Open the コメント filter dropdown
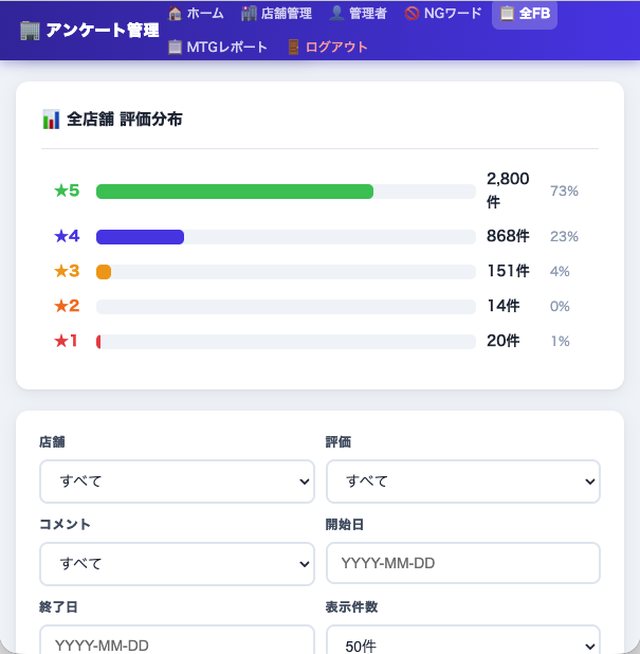Screen dimensions: 640x654 coord(177,563)
